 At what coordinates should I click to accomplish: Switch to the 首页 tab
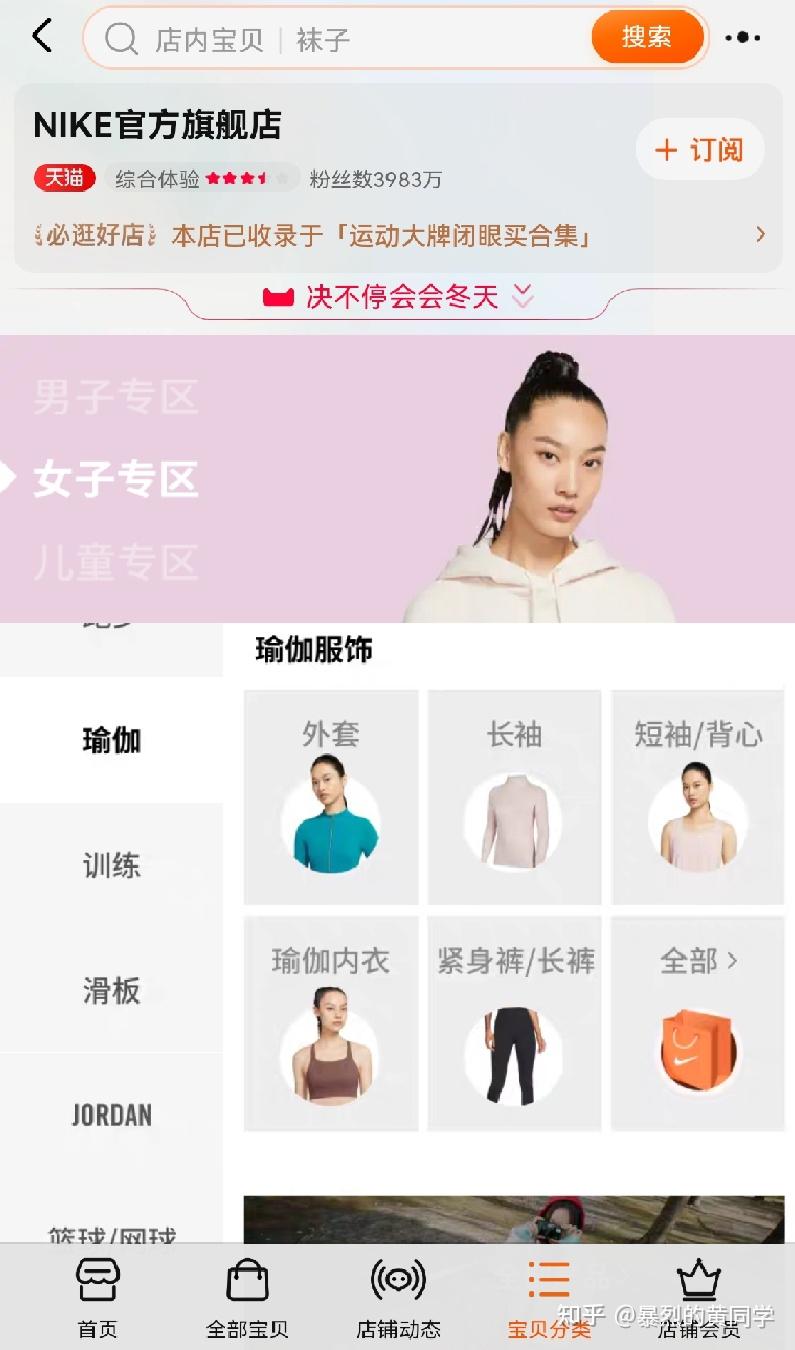point(98,1299)
